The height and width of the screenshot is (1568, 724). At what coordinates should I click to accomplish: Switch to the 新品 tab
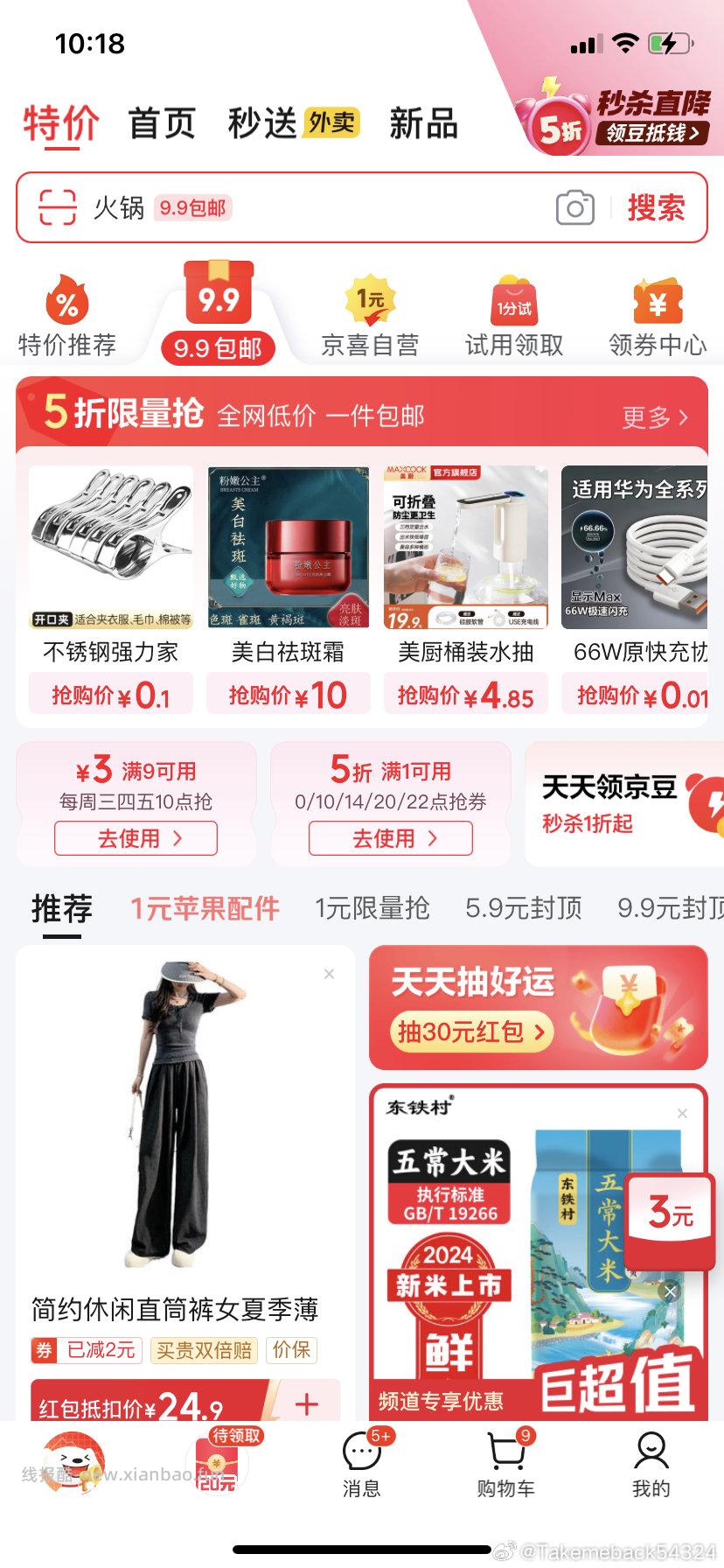point(424,123)
